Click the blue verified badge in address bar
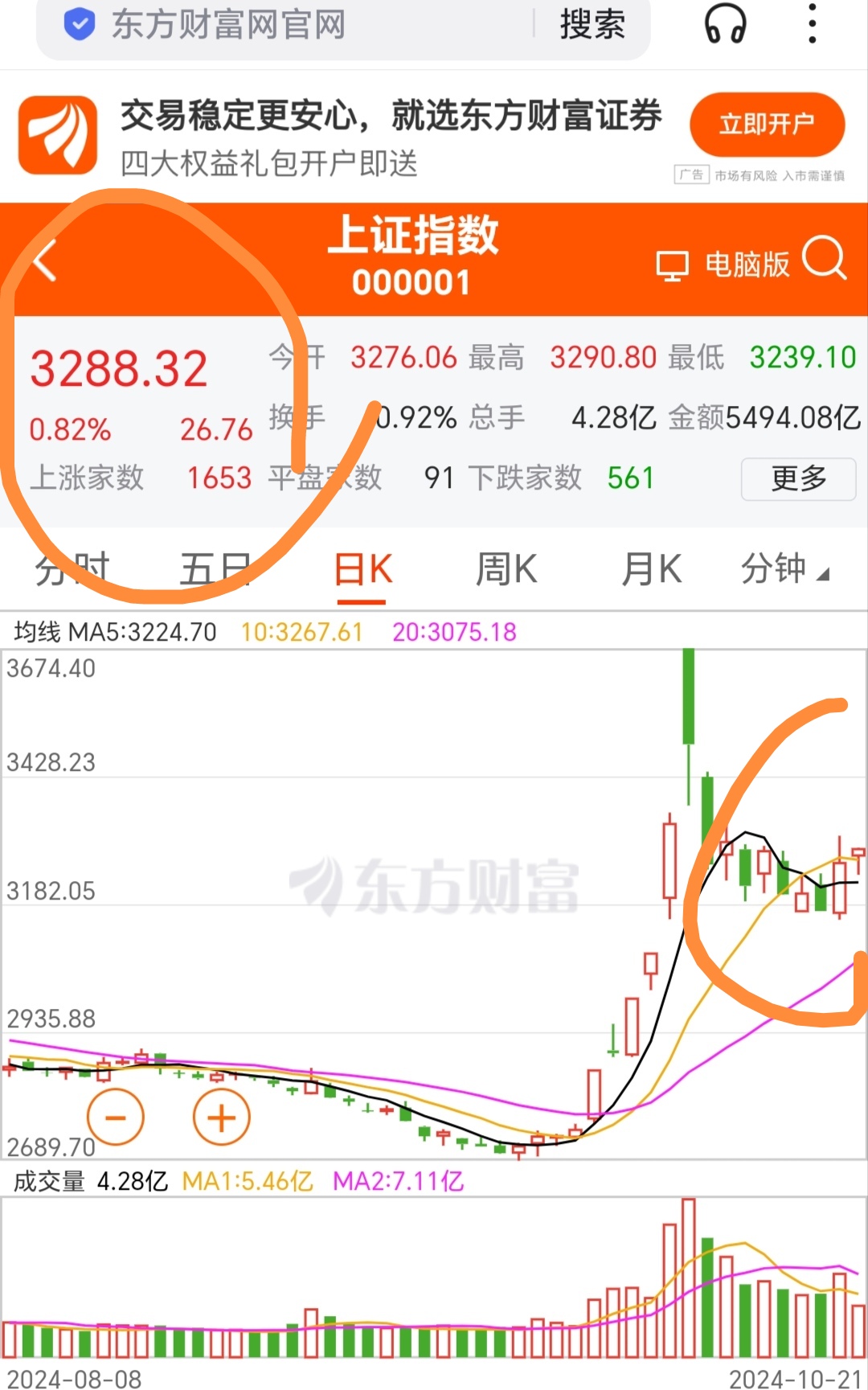Screen dimensions: 868x1390 78,24
